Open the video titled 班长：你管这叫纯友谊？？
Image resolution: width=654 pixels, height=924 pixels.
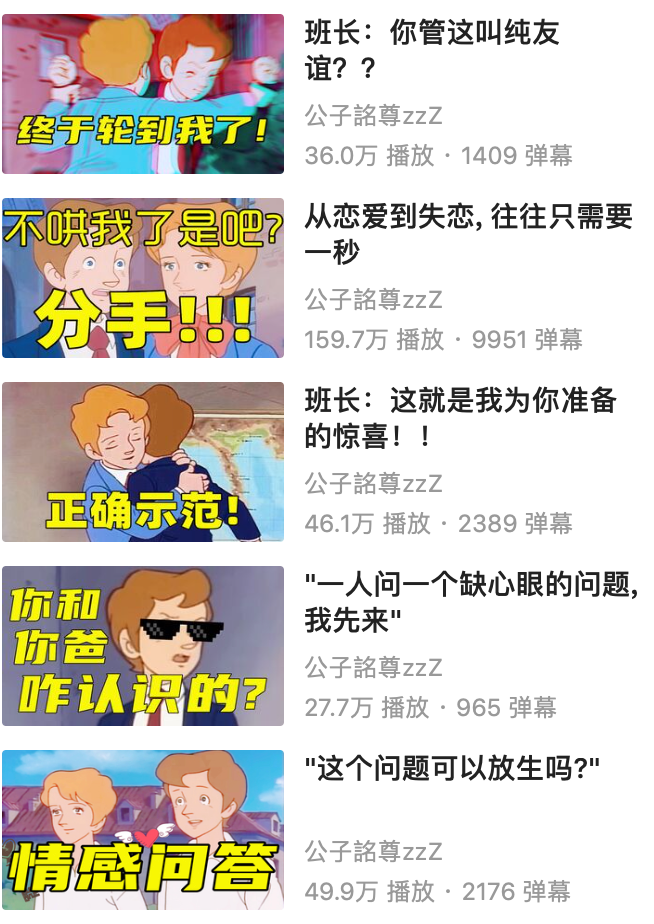432,50
